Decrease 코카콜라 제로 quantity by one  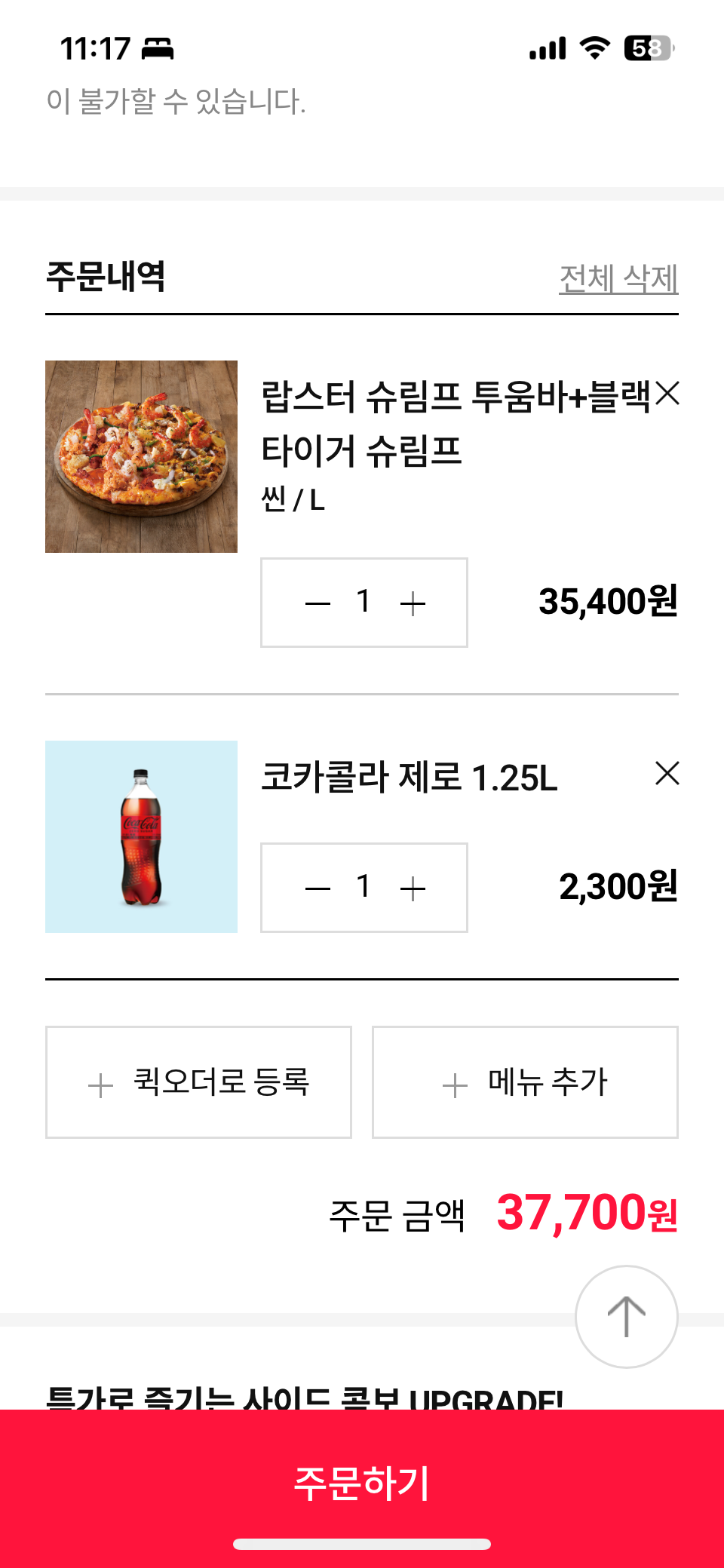(318, 888)
